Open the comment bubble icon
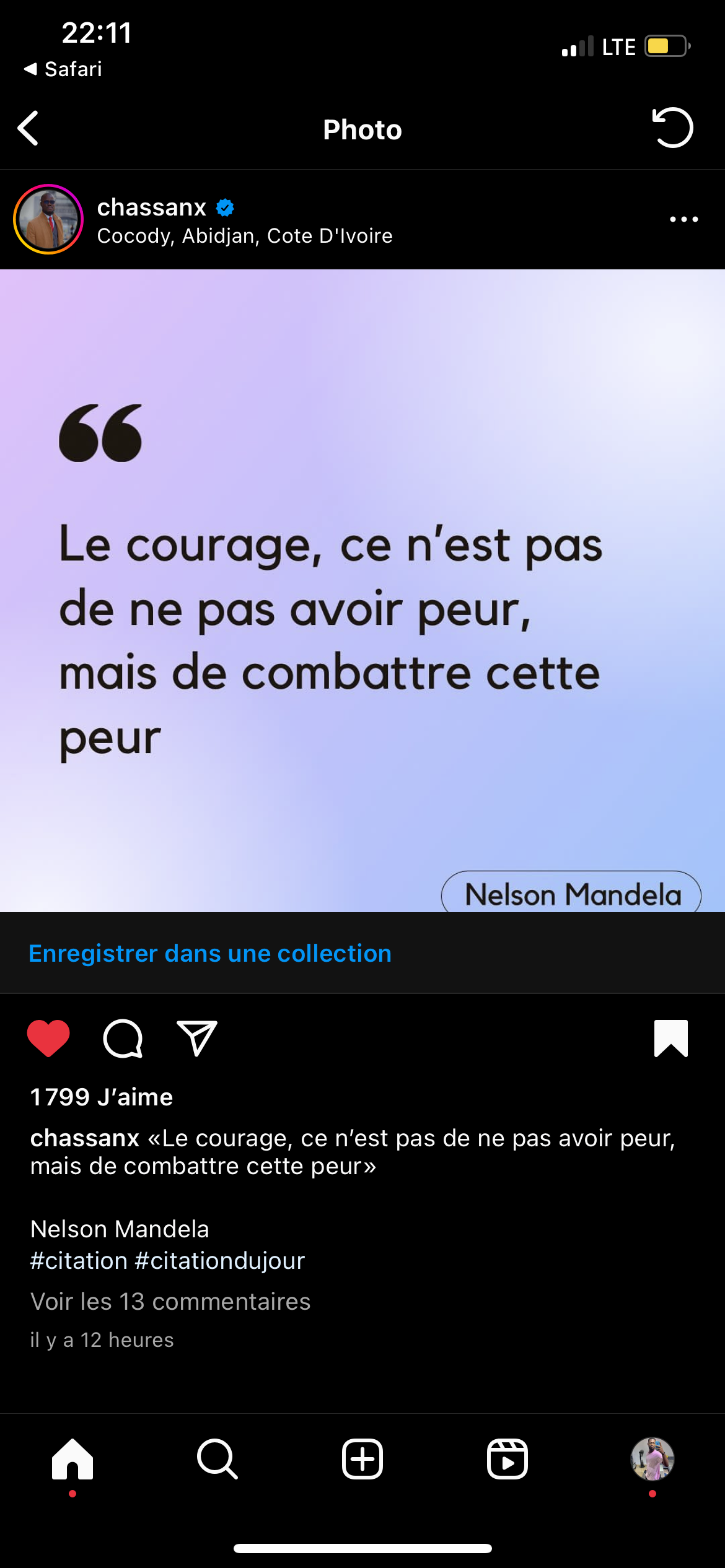The image size is (725, 1568). point(123,1038)
